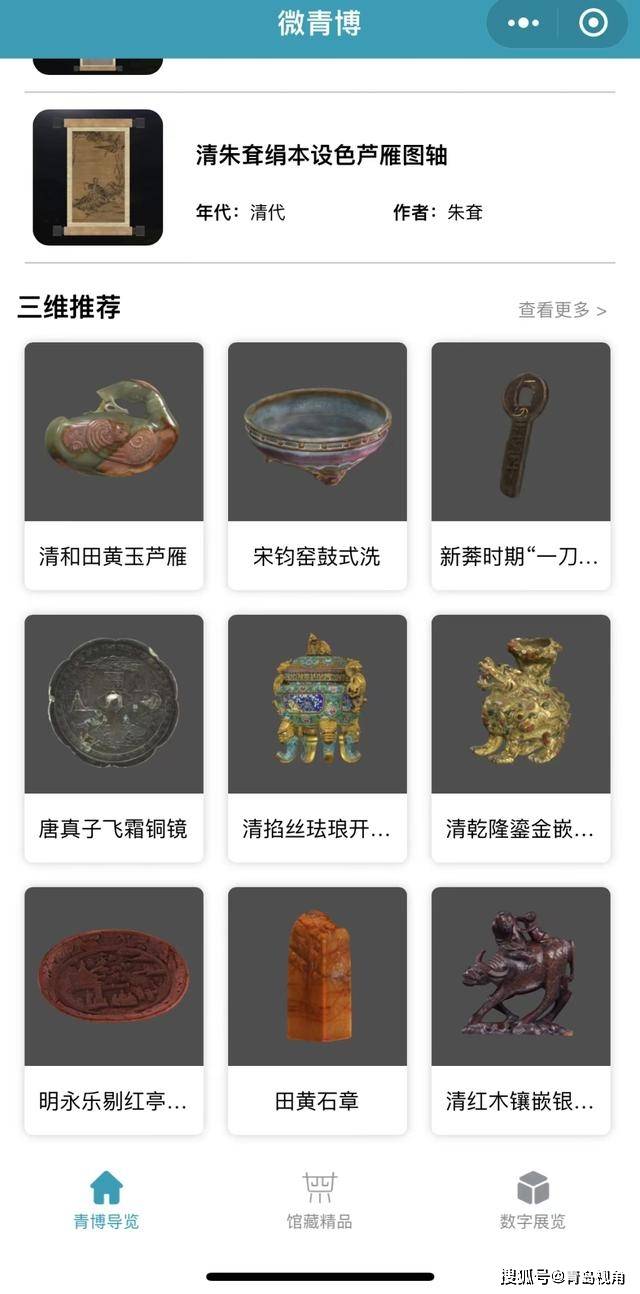View the 宋钧窑鼓式洗 3D model
640x1294 pixels.
[x=317, y=465]
